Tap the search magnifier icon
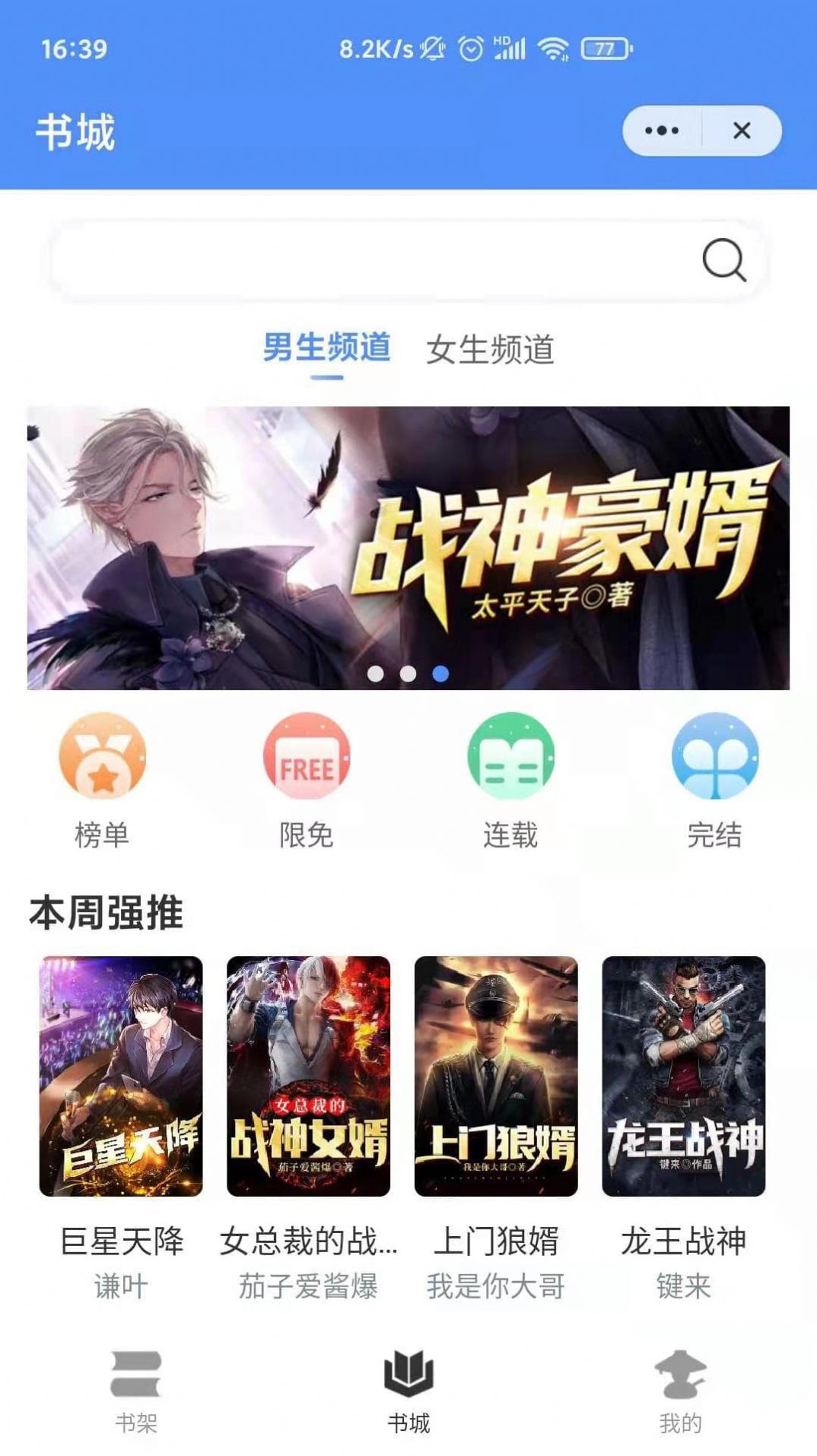Viewport: 817px width, 1456px height. 723,259
